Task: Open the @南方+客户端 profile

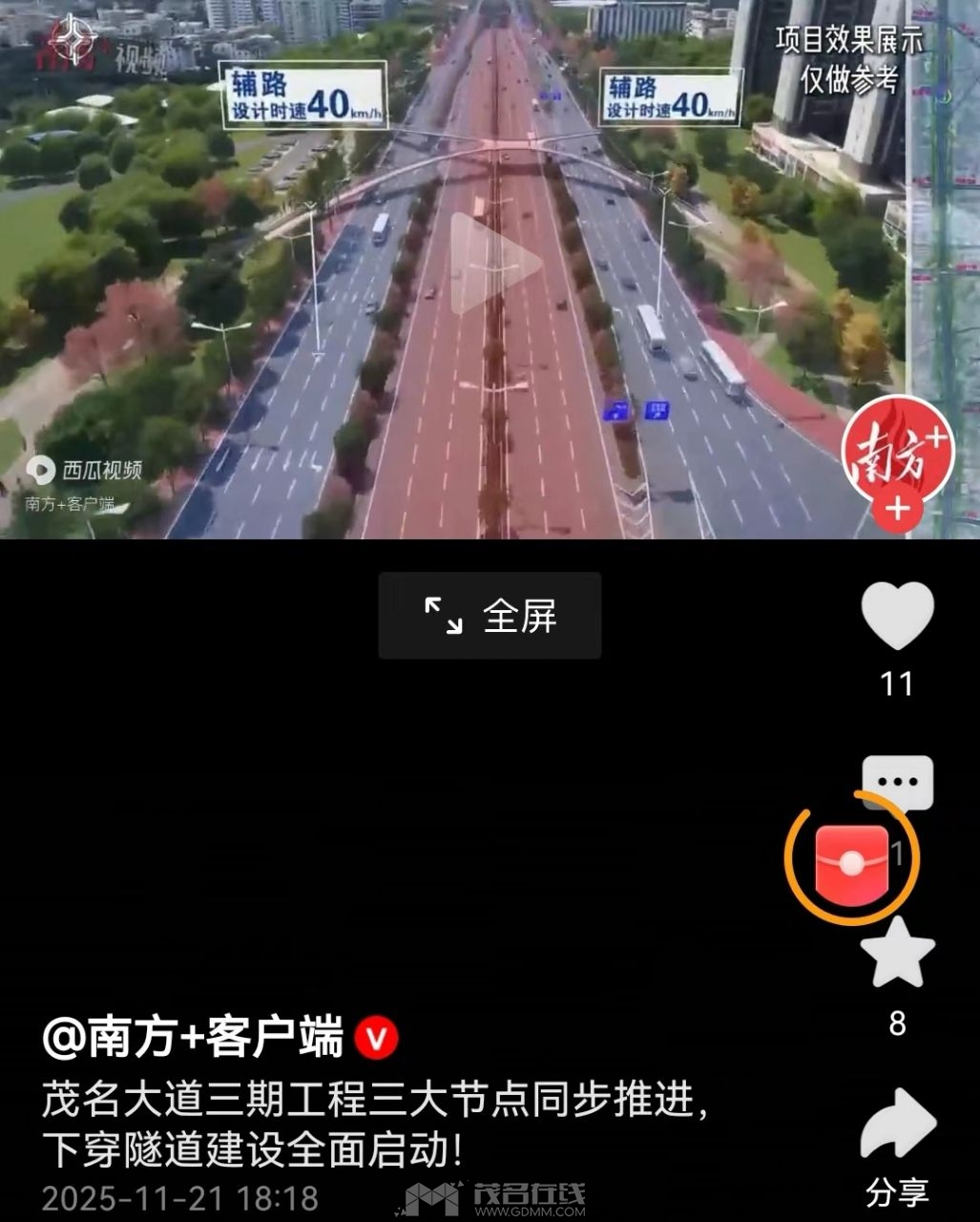Action: 192,1038
